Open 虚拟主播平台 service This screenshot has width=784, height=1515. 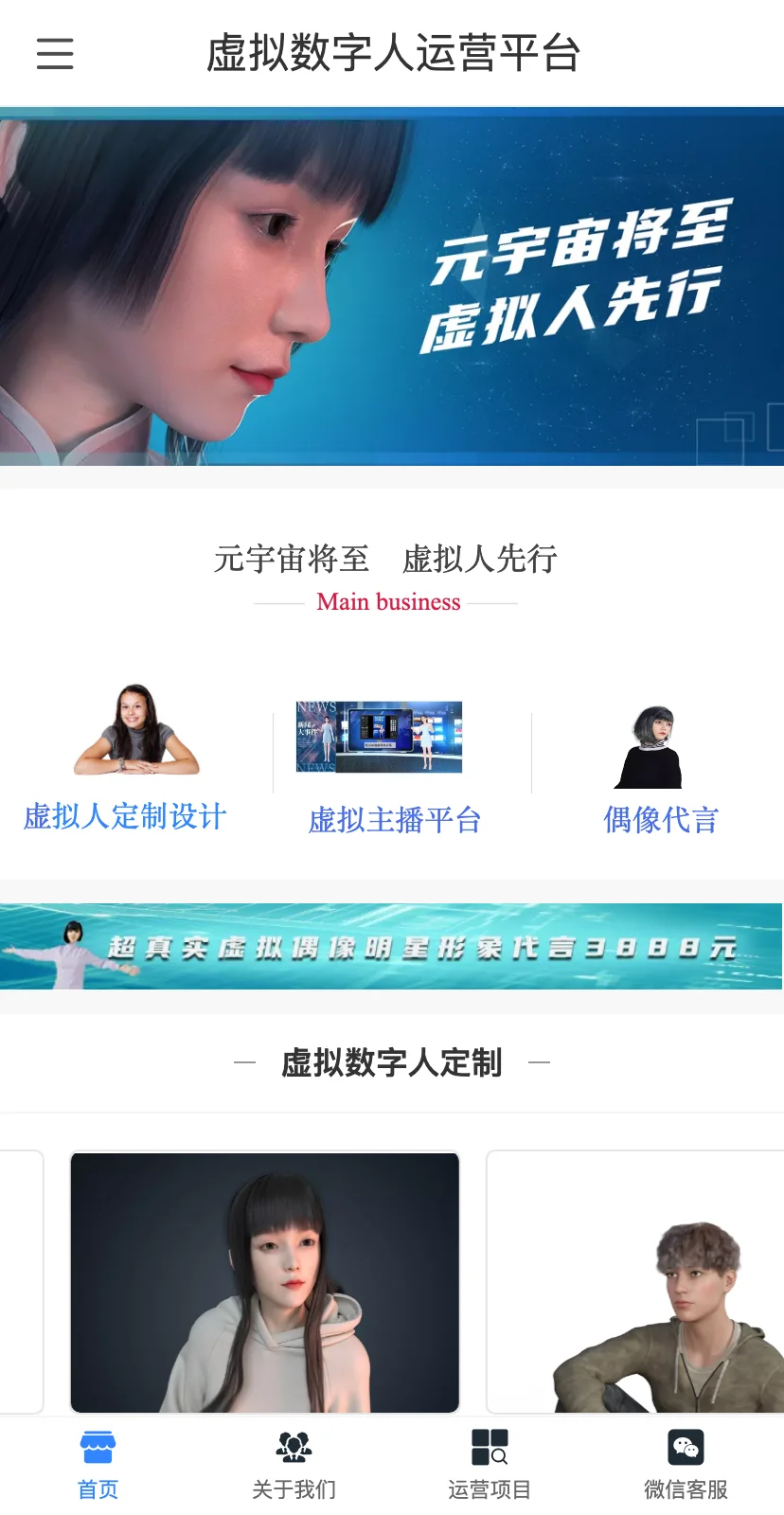coord(393,767)
